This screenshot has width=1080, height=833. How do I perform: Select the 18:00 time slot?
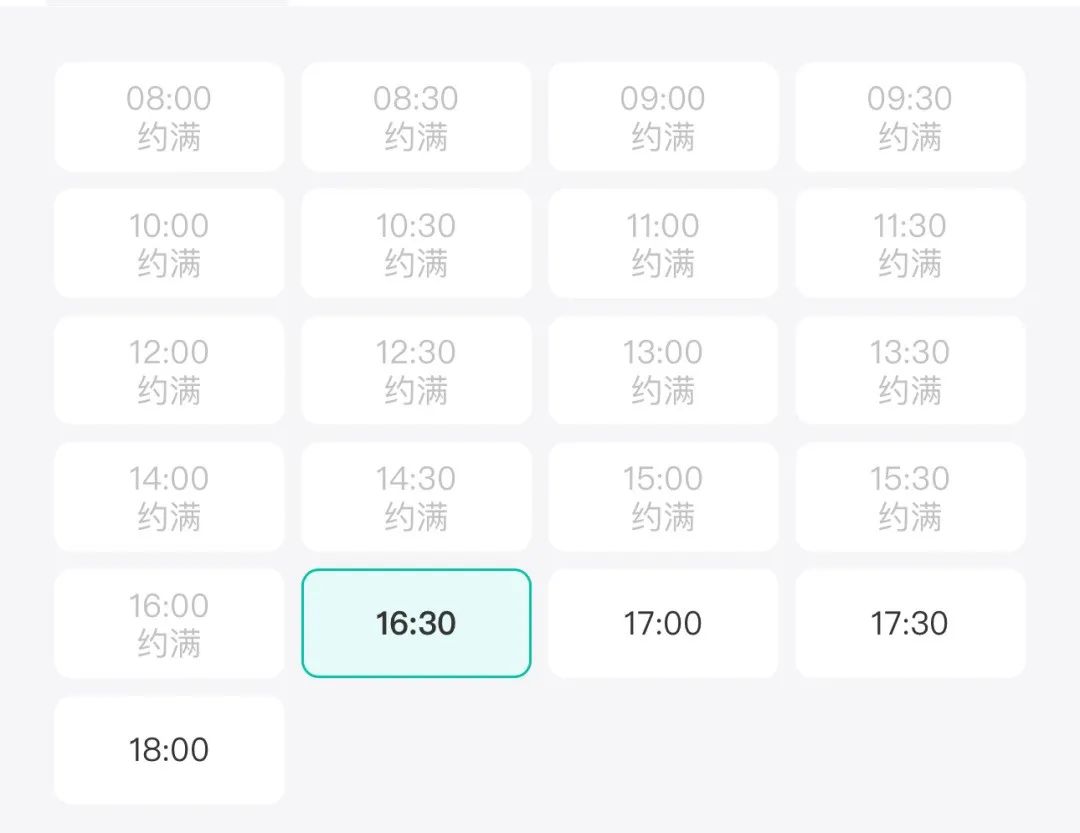point(169,750)
